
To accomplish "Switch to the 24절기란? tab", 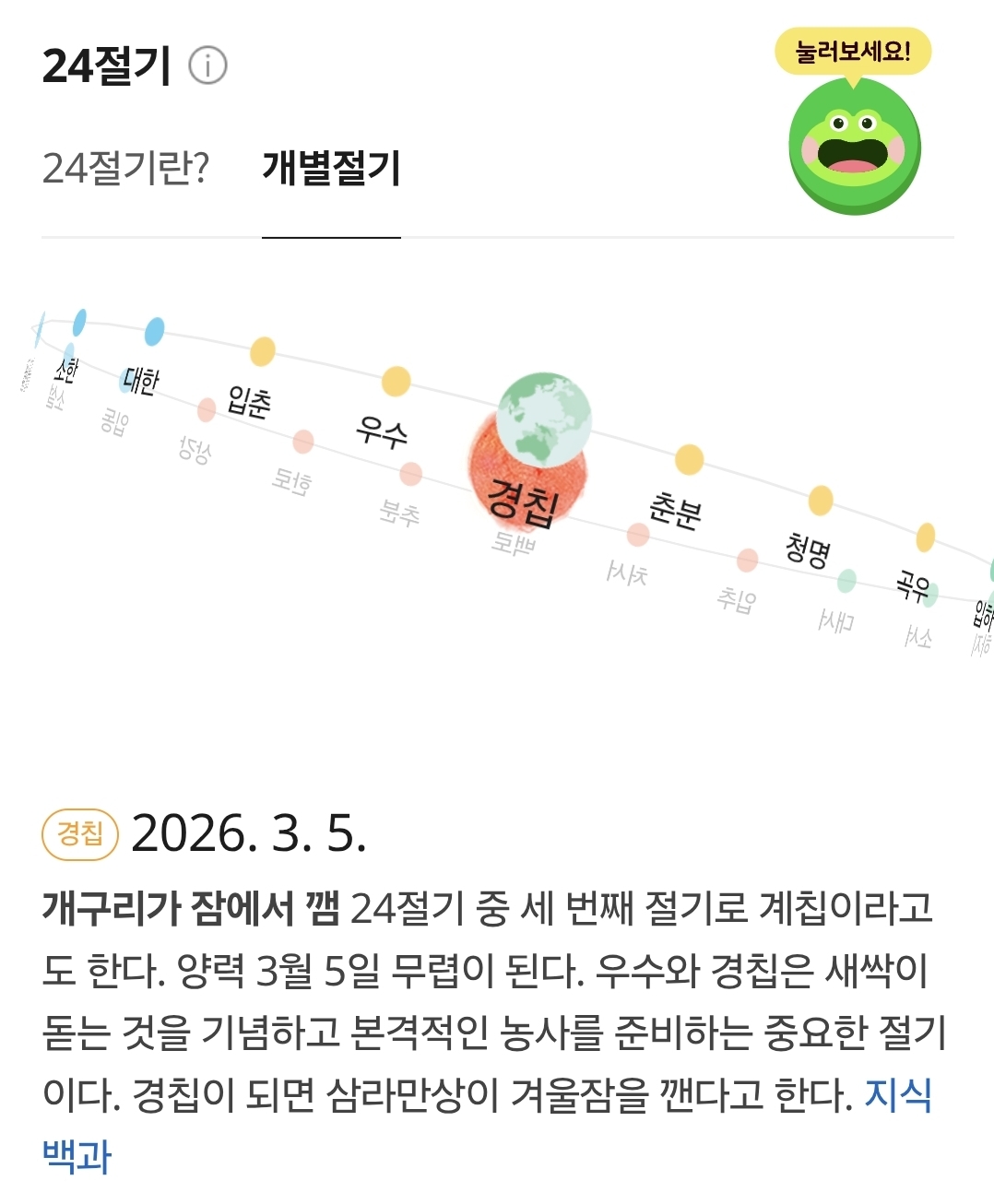I will [x=125, y=168].
